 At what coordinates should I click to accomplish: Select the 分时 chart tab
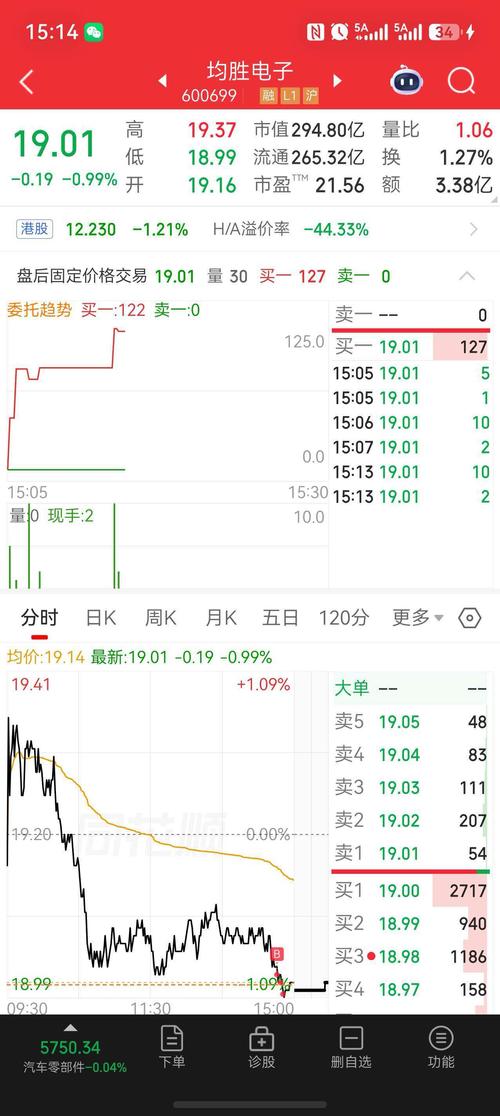[x=39, y=618]
